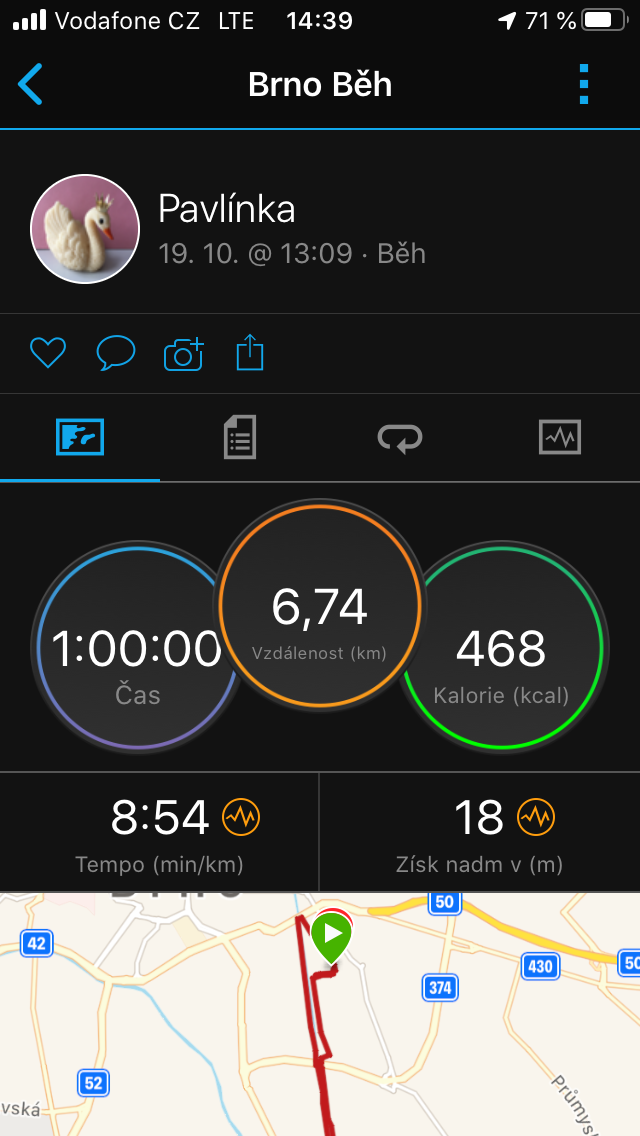Image resolution: width=640 pixels, height=1136 pixels.
Task: Go back with the blue arrow
Action: (x=30, y=84)
